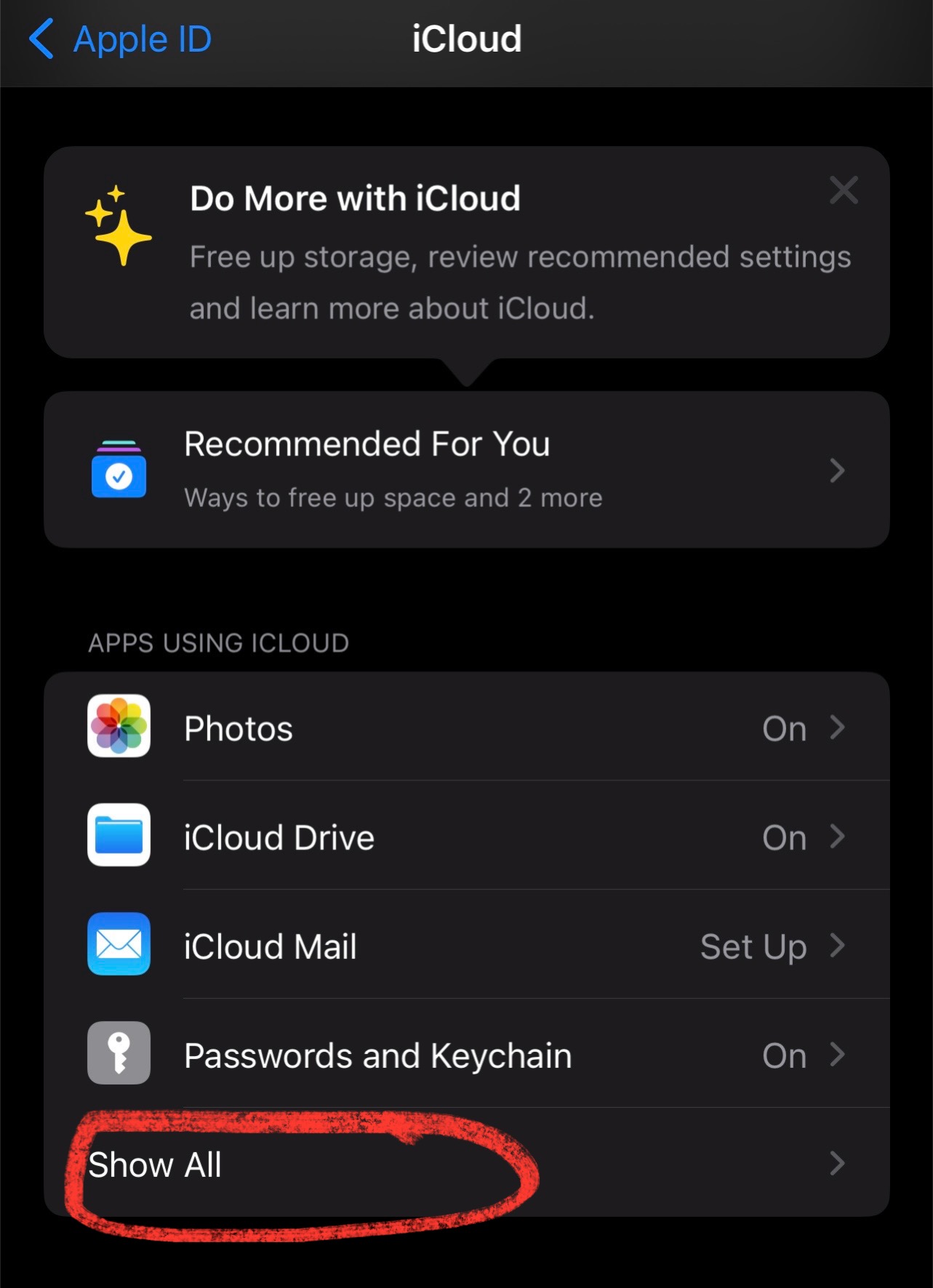This screenshot has width=933, height=1288.
Task: Dismiss the Do More with iCloud banner
Action: click(x=844, y=191)
